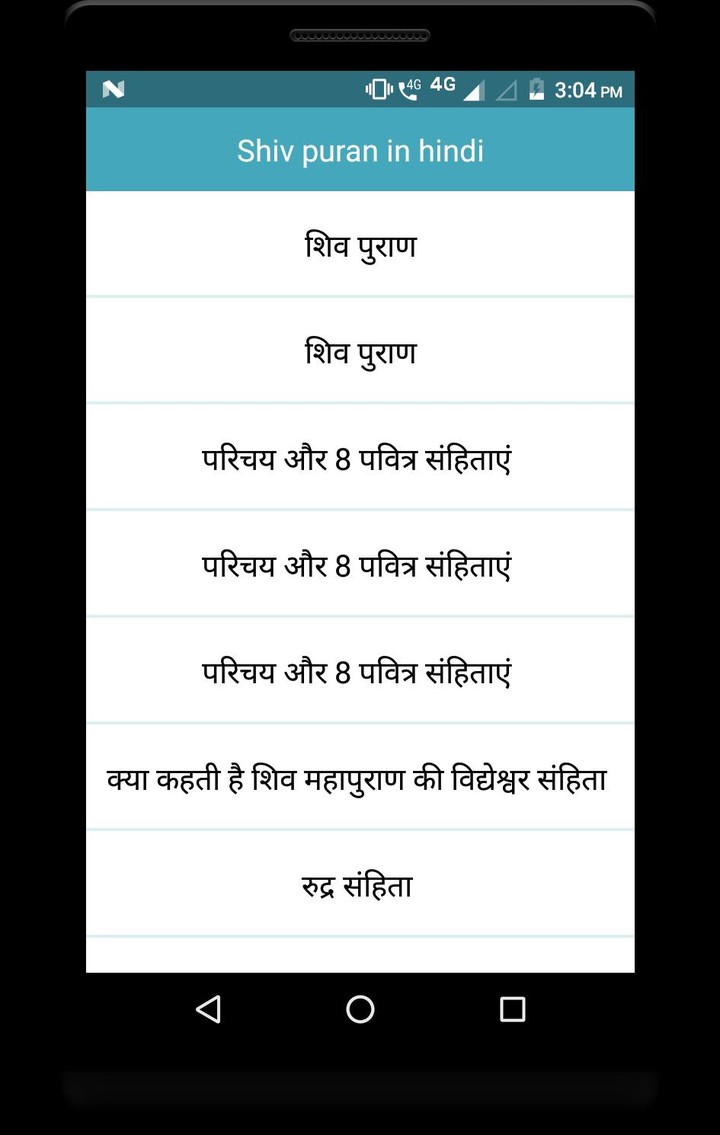Open the रुद्र संहिता list entry

pos(360,883)
